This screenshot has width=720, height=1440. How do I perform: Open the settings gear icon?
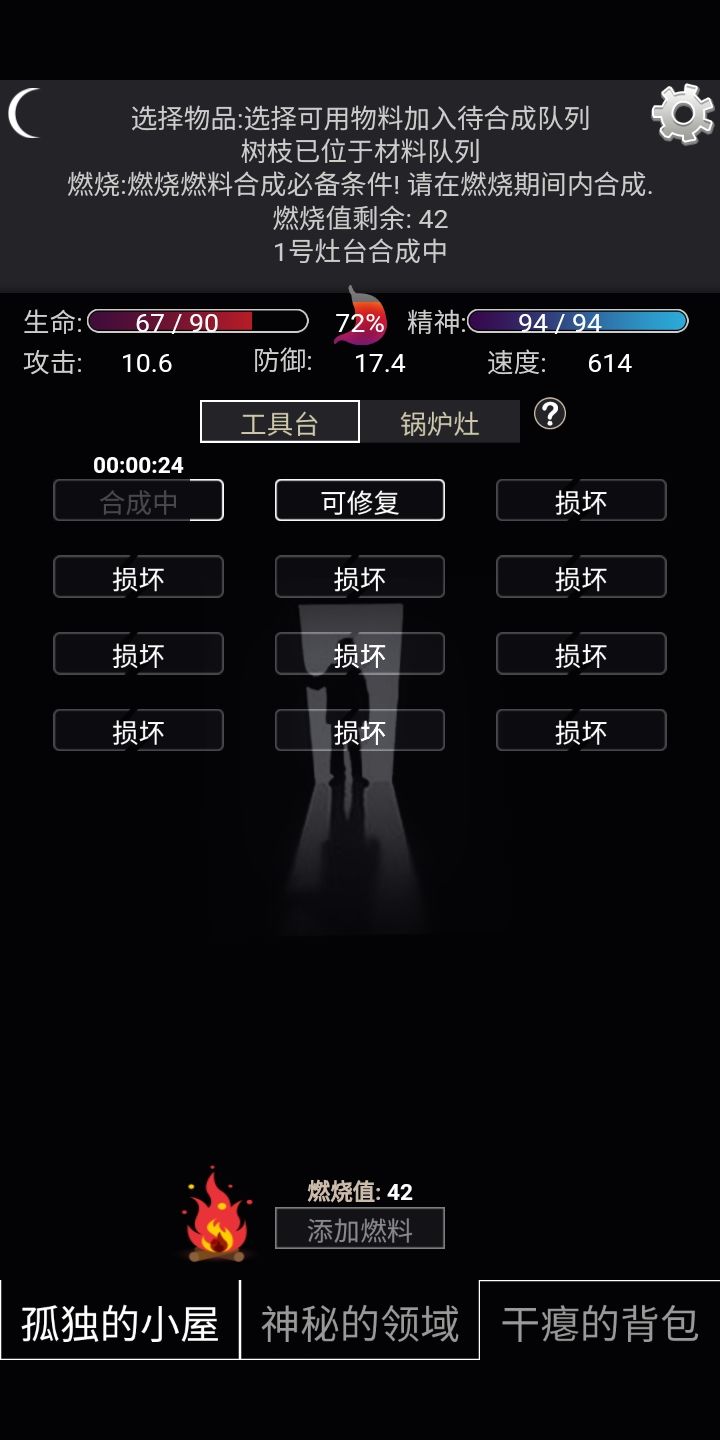point(684,113)
